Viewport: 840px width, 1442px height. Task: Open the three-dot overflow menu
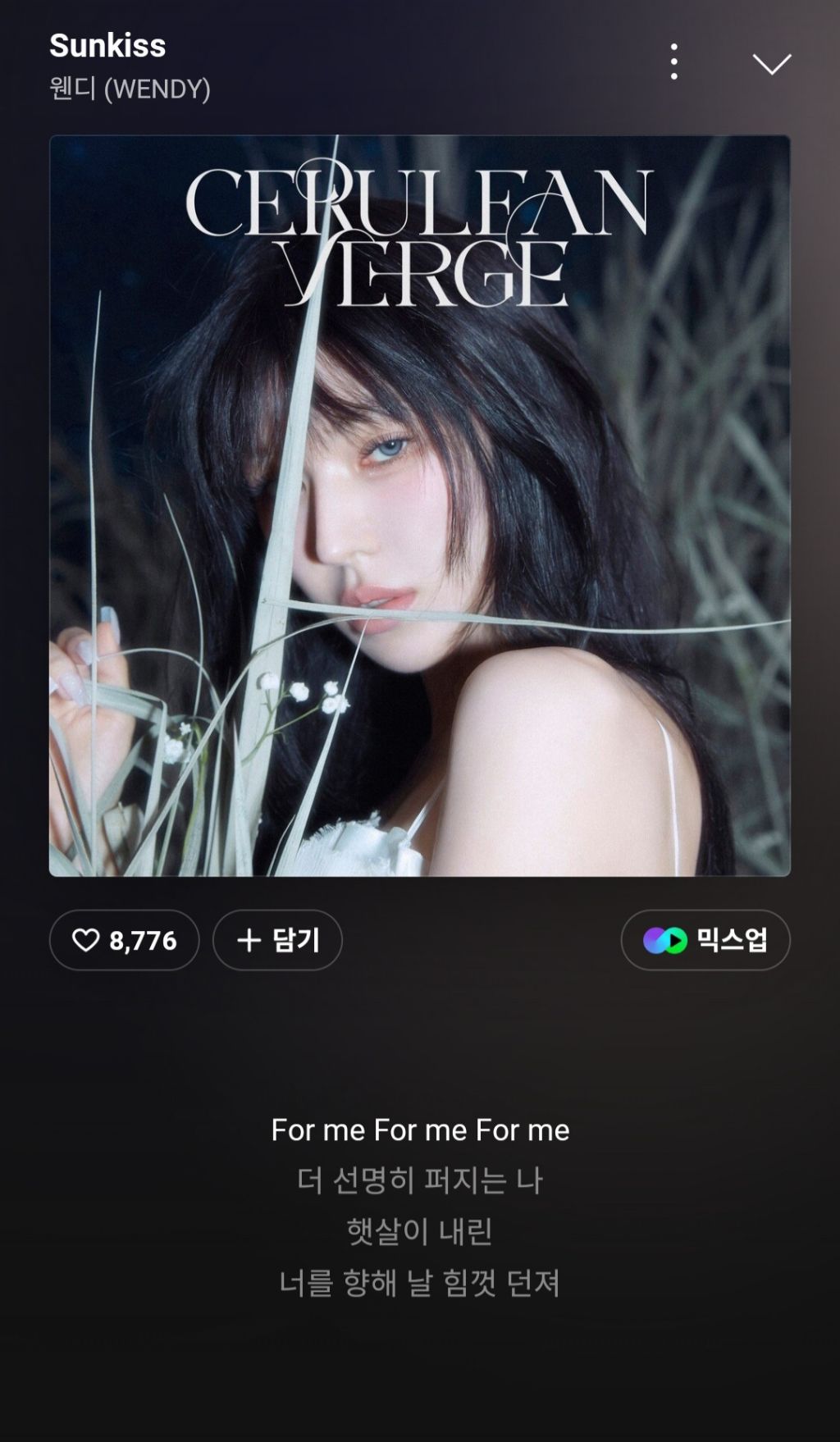673,62
